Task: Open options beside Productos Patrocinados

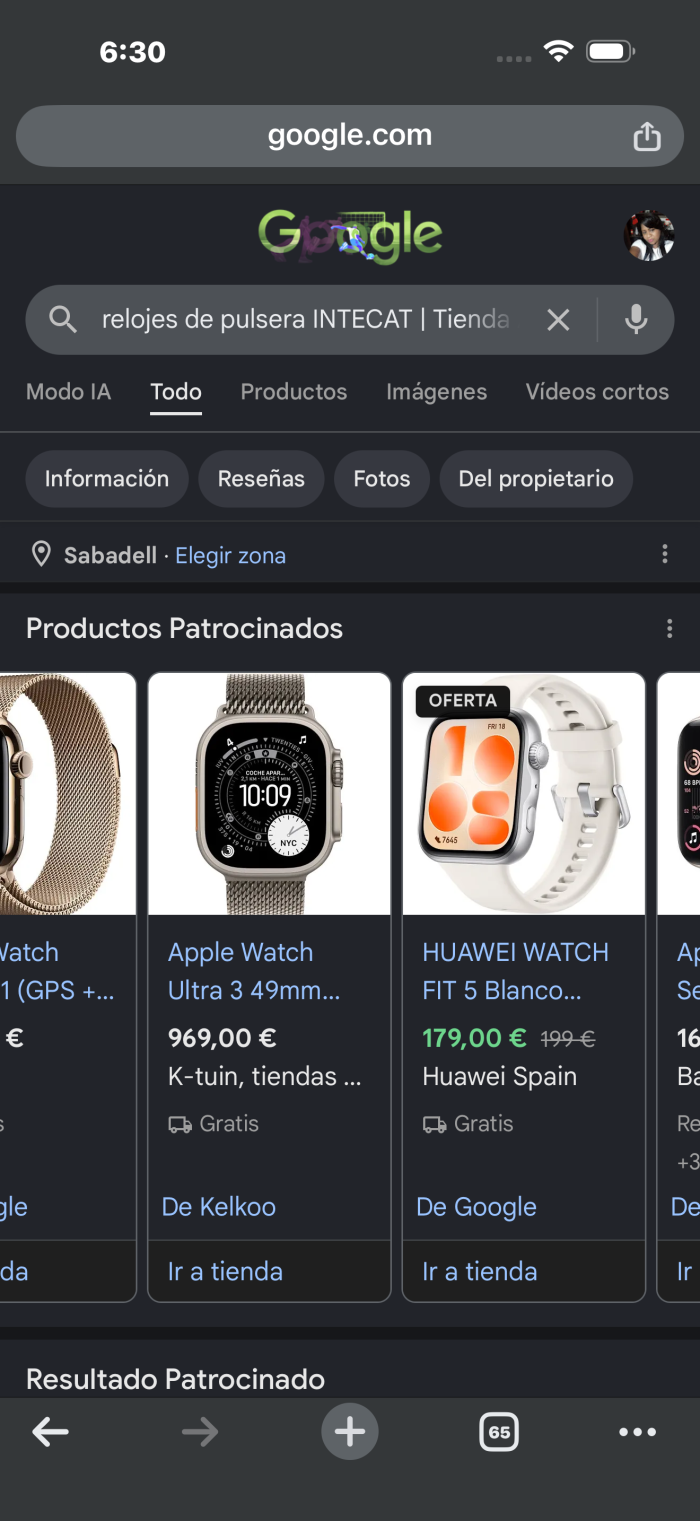Action: coord(670,629)
